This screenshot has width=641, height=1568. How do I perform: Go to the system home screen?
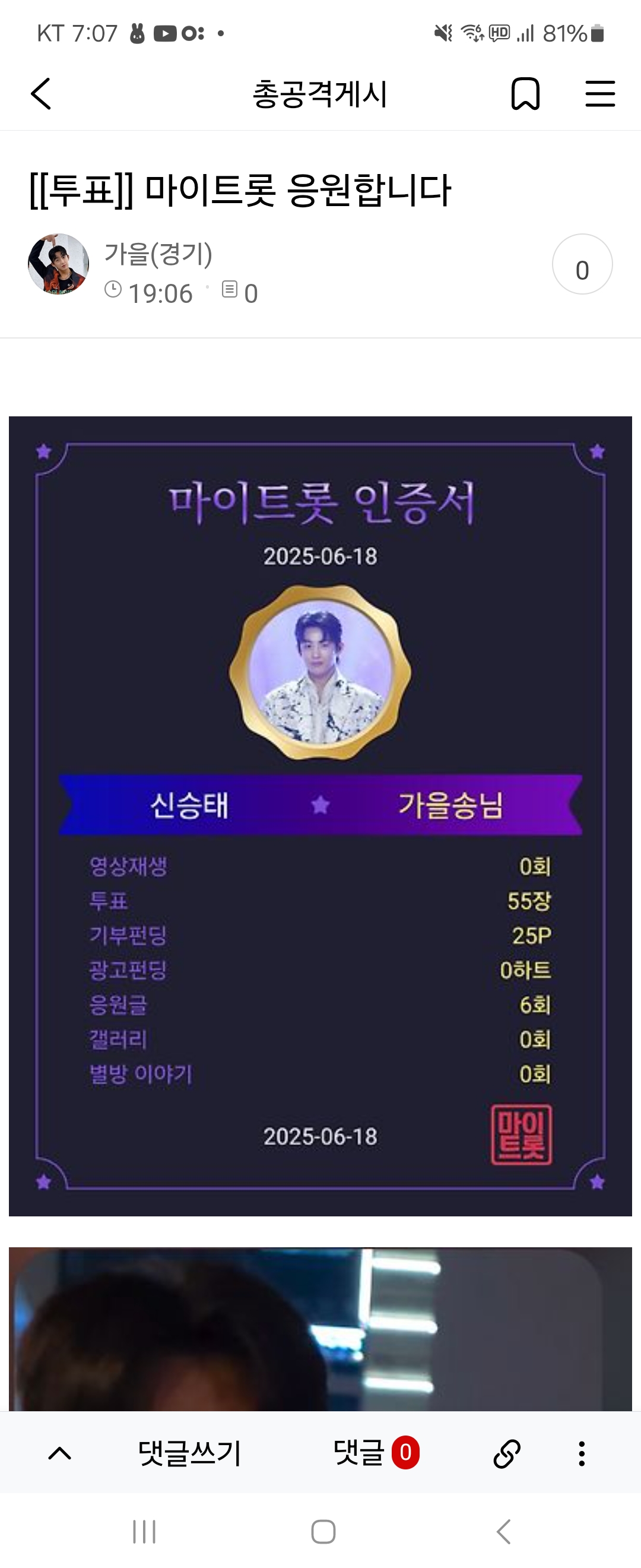point(323,1532)
